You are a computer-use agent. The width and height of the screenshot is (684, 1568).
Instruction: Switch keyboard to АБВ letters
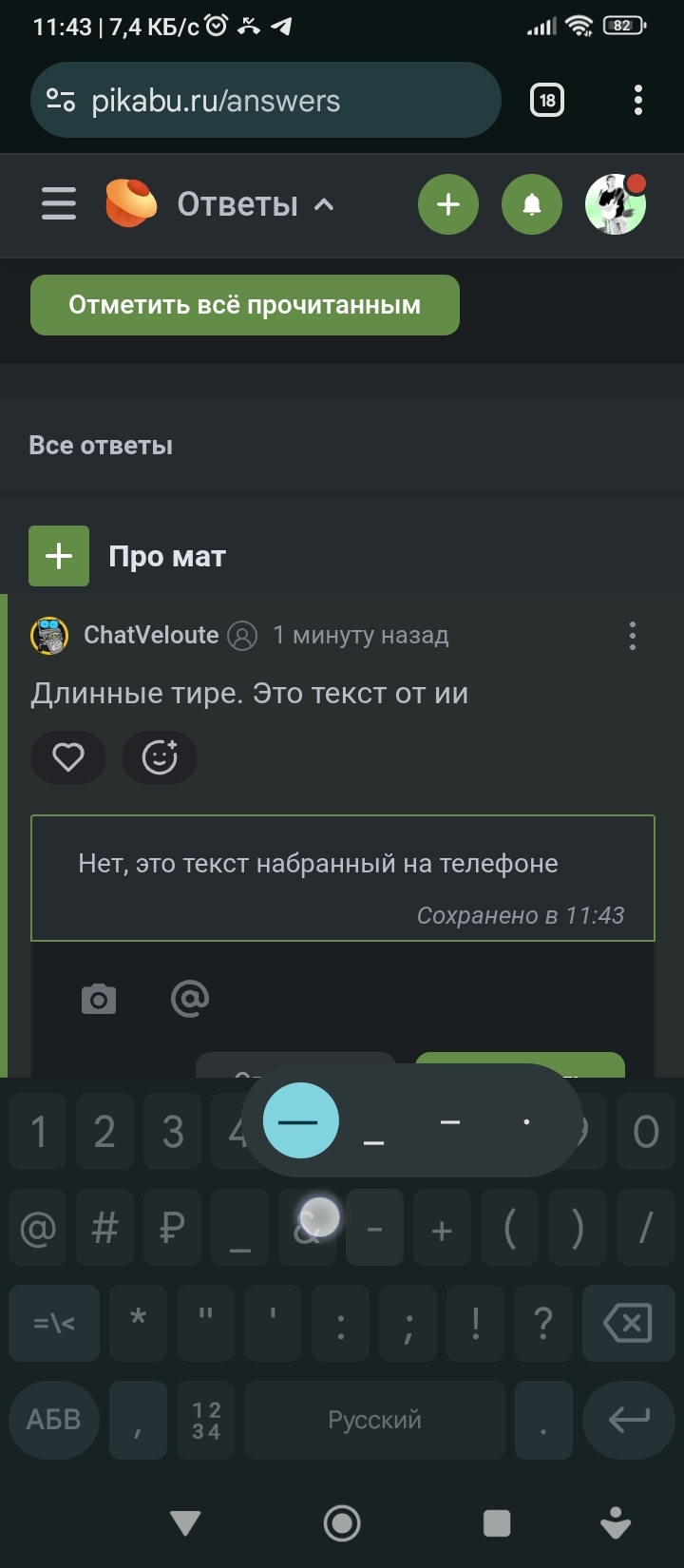tap(54, 1420)
